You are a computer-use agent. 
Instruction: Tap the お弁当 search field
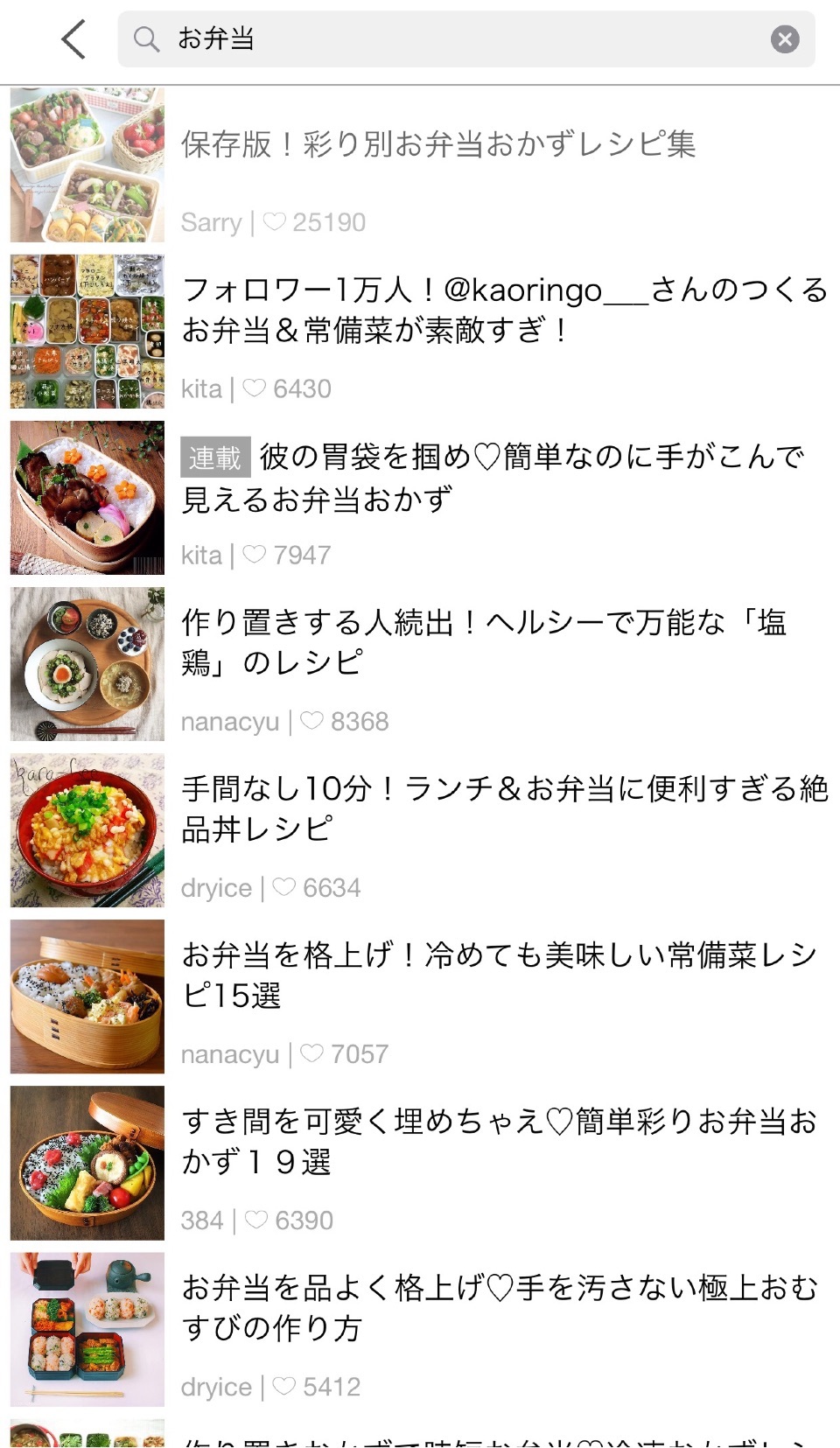[x=455, y=39]
